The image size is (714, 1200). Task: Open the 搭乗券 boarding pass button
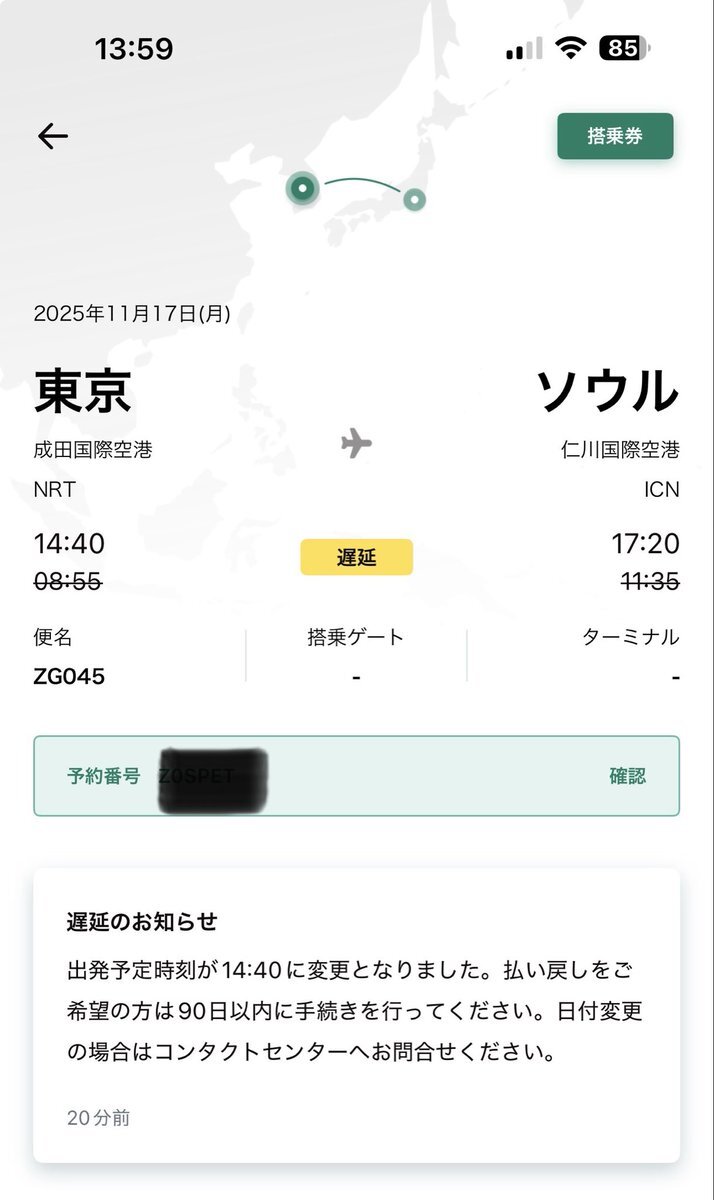click(x=615, y=137)
